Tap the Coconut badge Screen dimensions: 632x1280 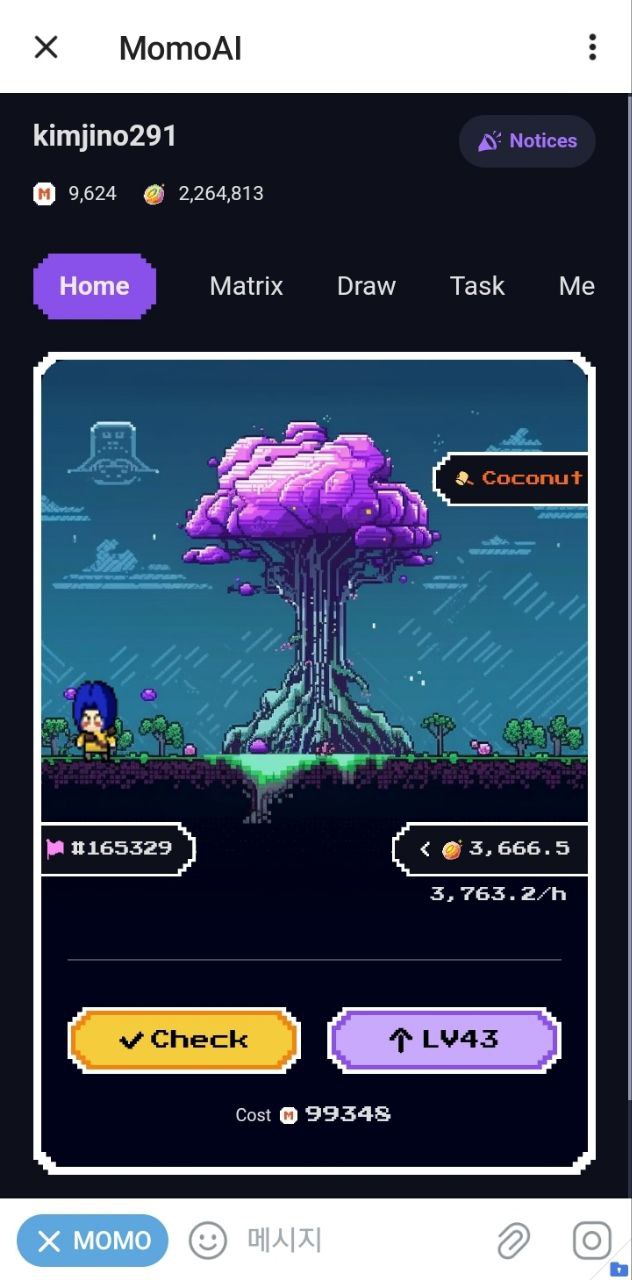[511, 478]
